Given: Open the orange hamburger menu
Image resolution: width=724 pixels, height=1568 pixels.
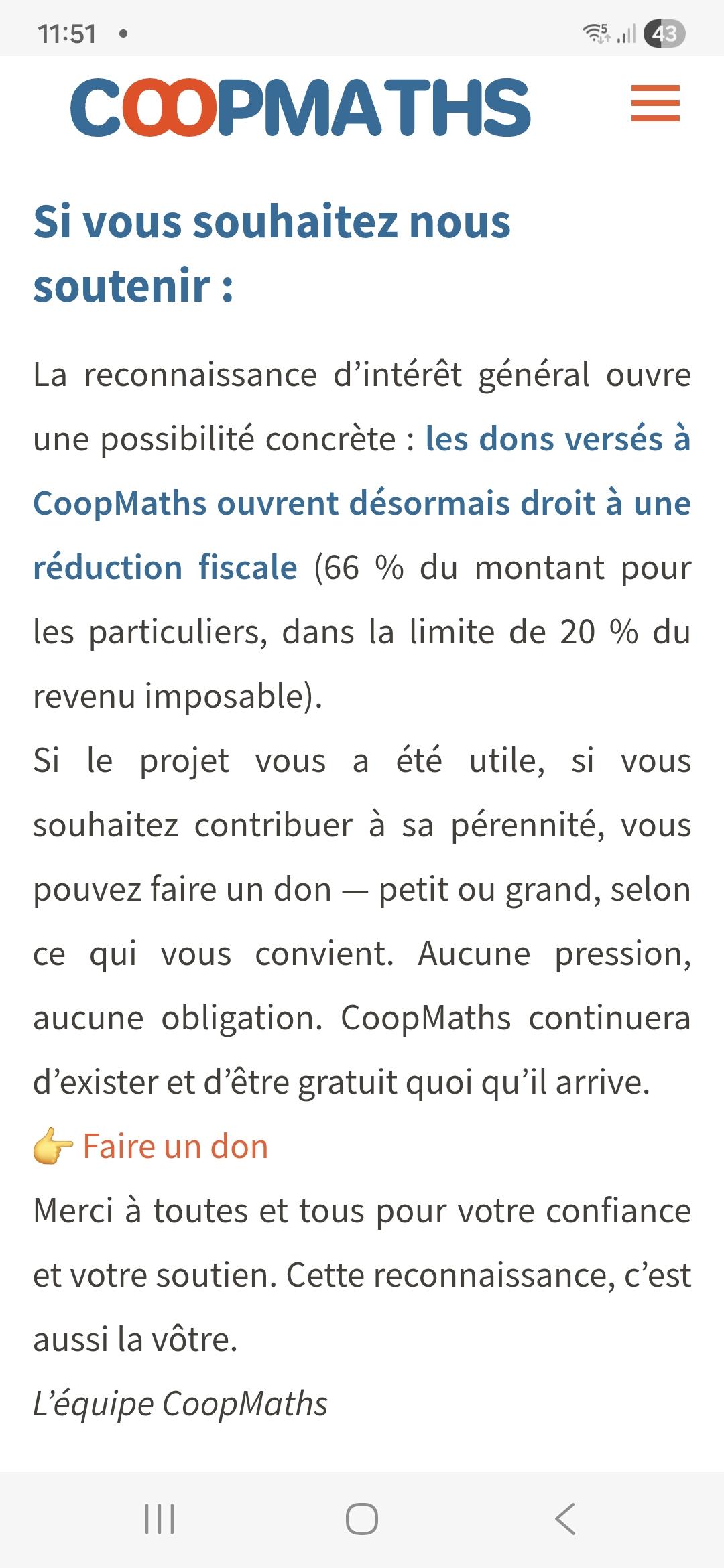Looking at the screenshot, I should click(x=655, y=103).
